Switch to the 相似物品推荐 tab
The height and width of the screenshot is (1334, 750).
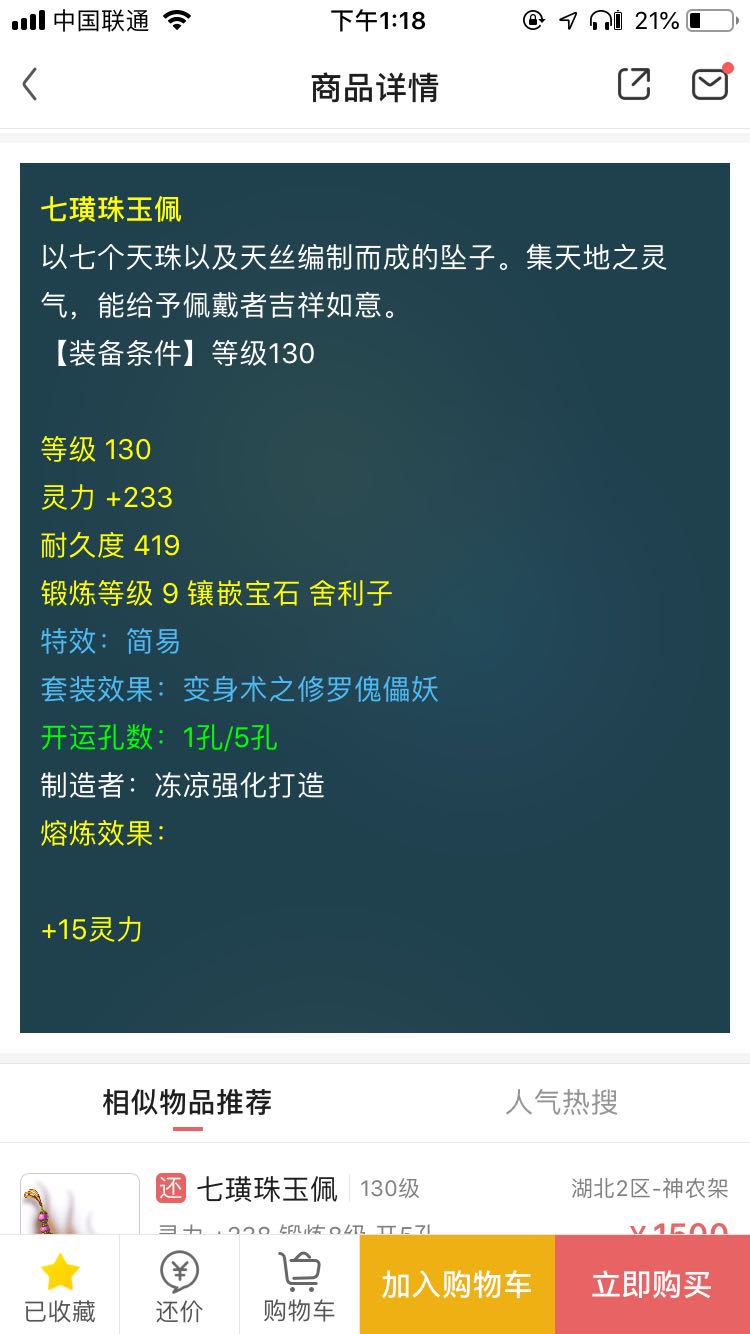[187, 1103]
